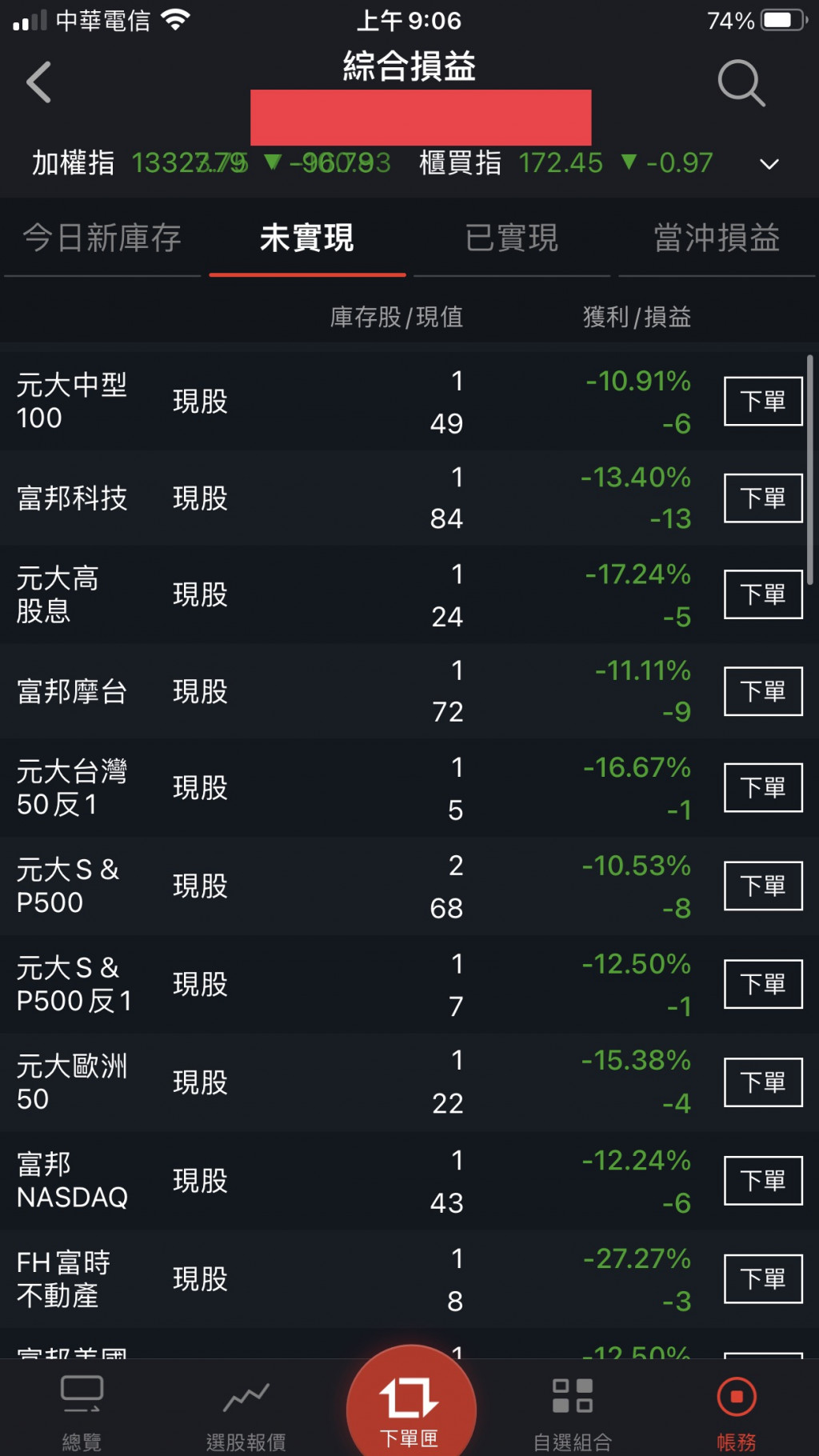Place order for 富邦科技
The width and height of the screenshot is (819, 1456).
tap(762, 498)
